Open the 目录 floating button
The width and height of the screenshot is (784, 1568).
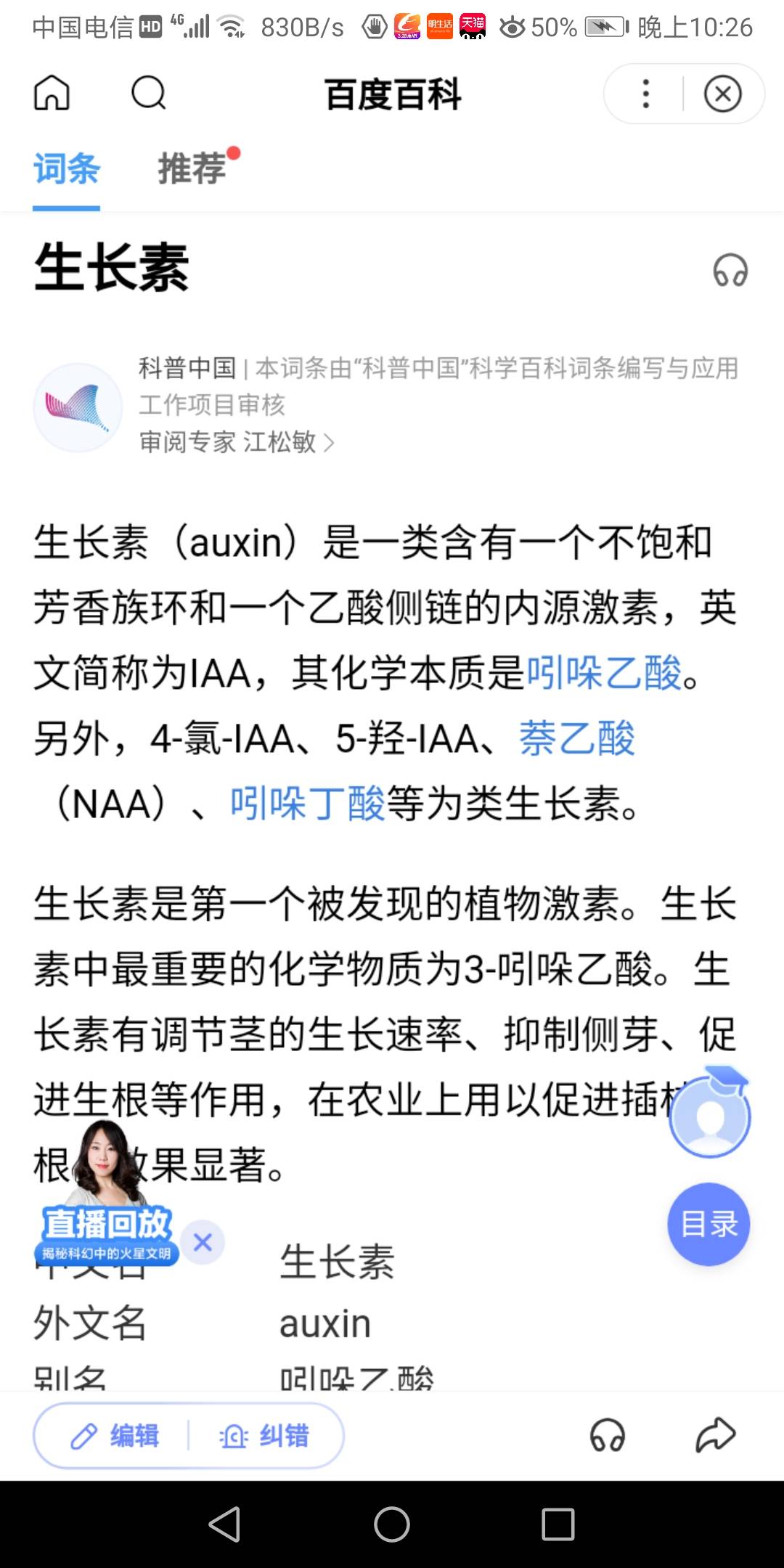(709, 1224)
